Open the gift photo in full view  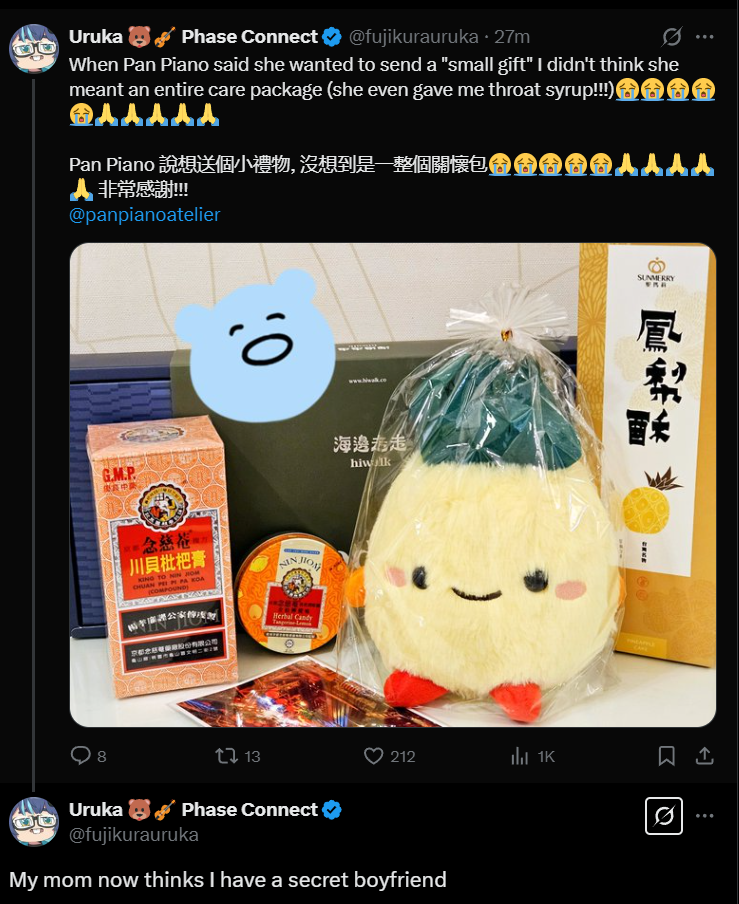point(392,484)
